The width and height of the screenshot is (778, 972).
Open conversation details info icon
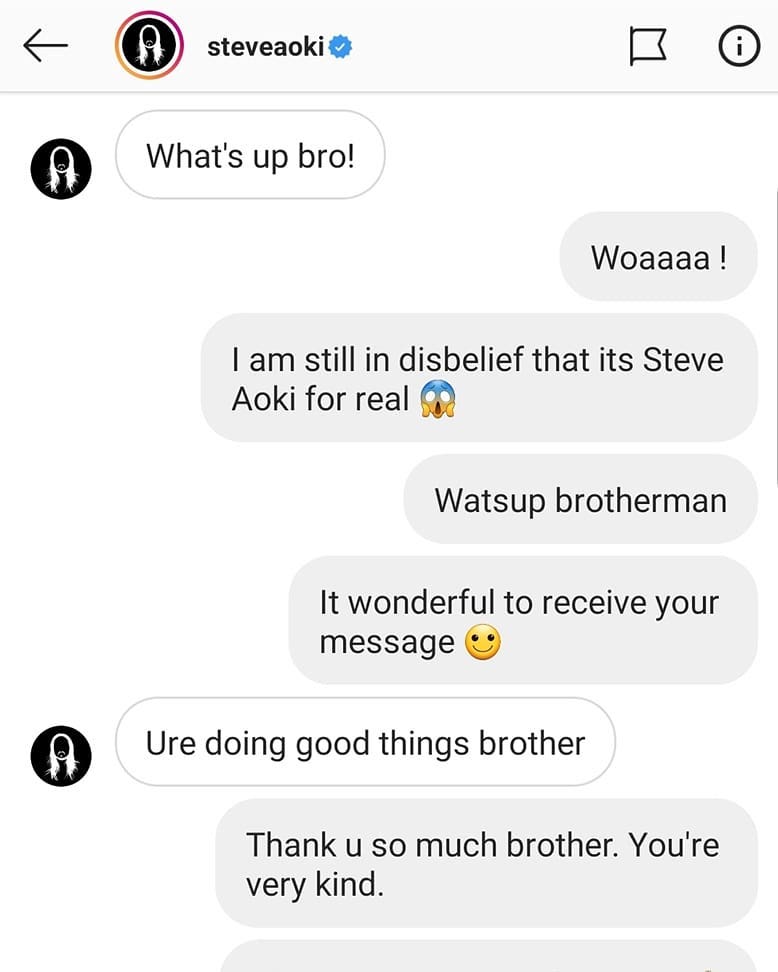coord(739,46)
